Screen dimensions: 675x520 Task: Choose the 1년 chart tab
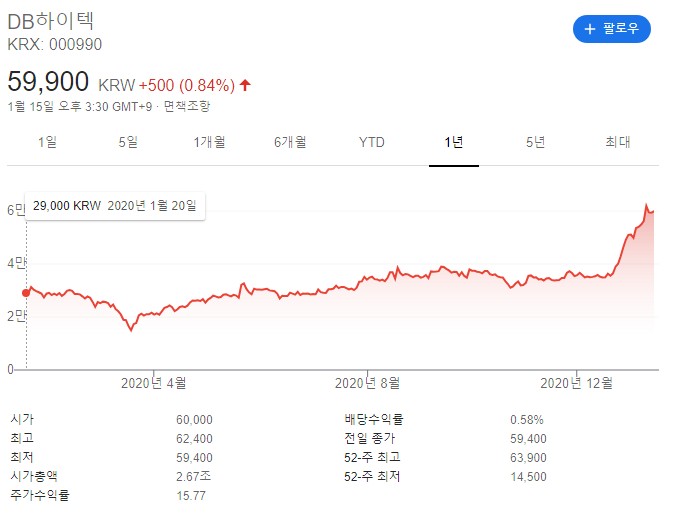[453, 142]
